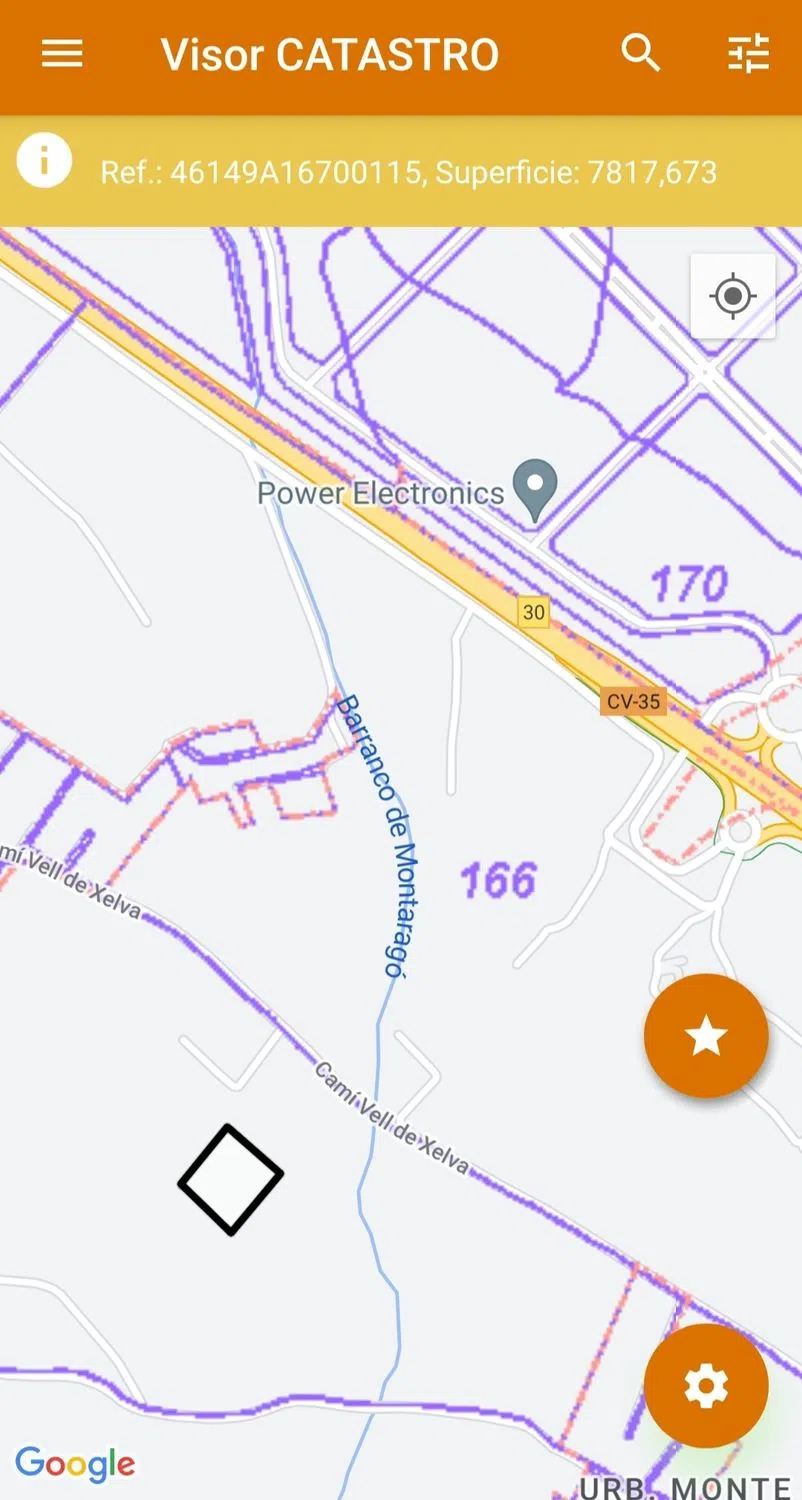The height and width of the screenshot is (1500, 802).
Task: Tap the diamond marker on the map
Action: pyautogui.click(x=231, y=1180)
